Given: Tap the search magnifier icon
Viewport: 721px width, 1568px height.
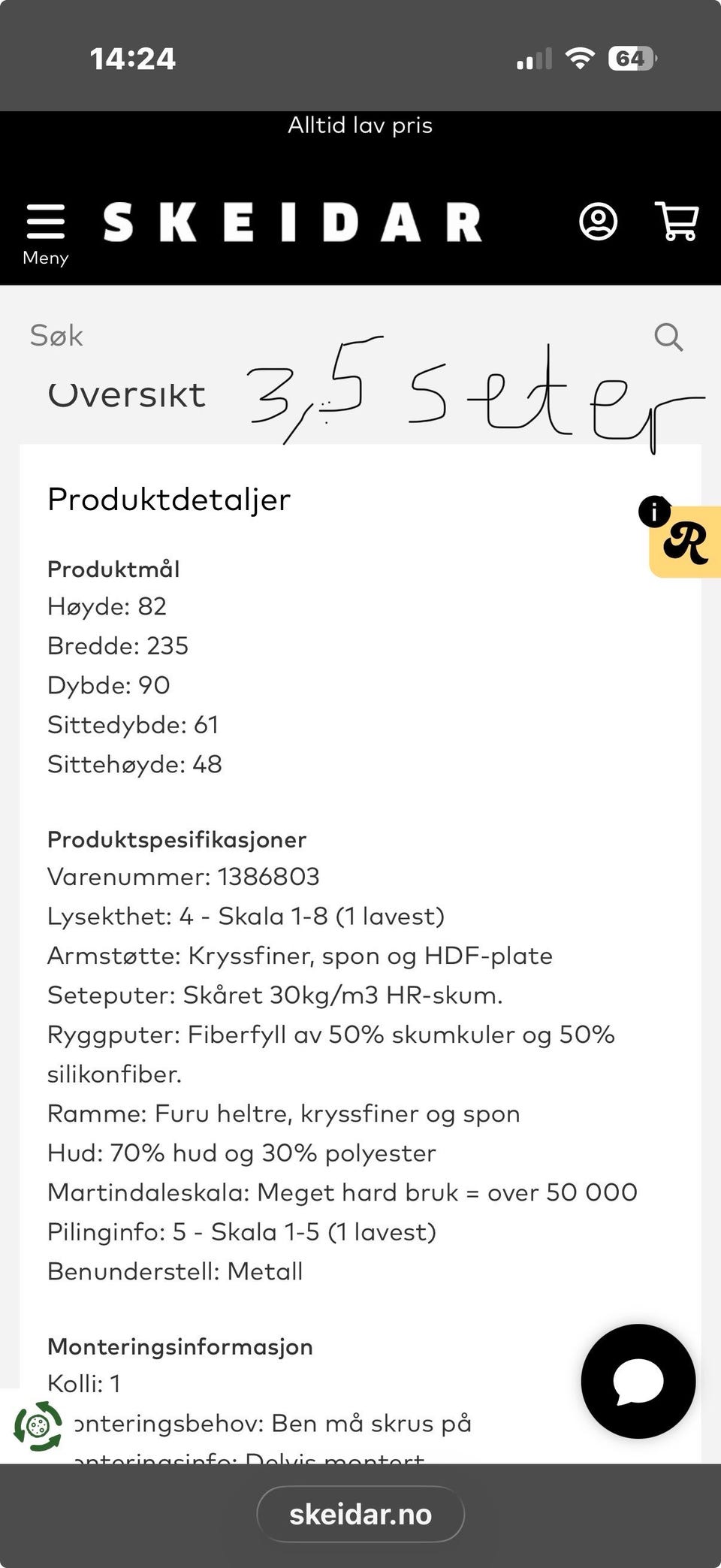Looking at the screenshot, I should point(668,337).
